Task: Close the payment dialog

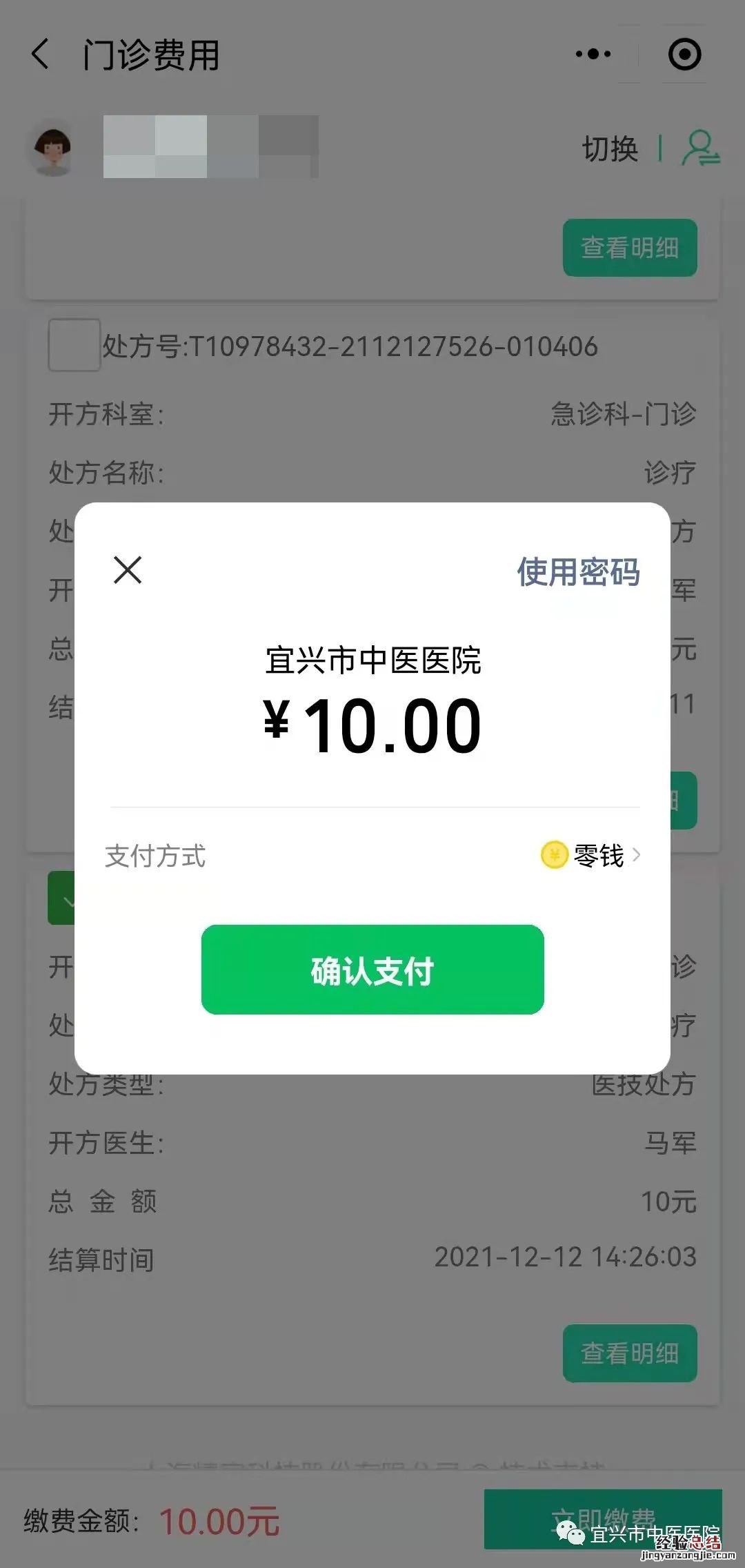Action: (x=128, y=570)
